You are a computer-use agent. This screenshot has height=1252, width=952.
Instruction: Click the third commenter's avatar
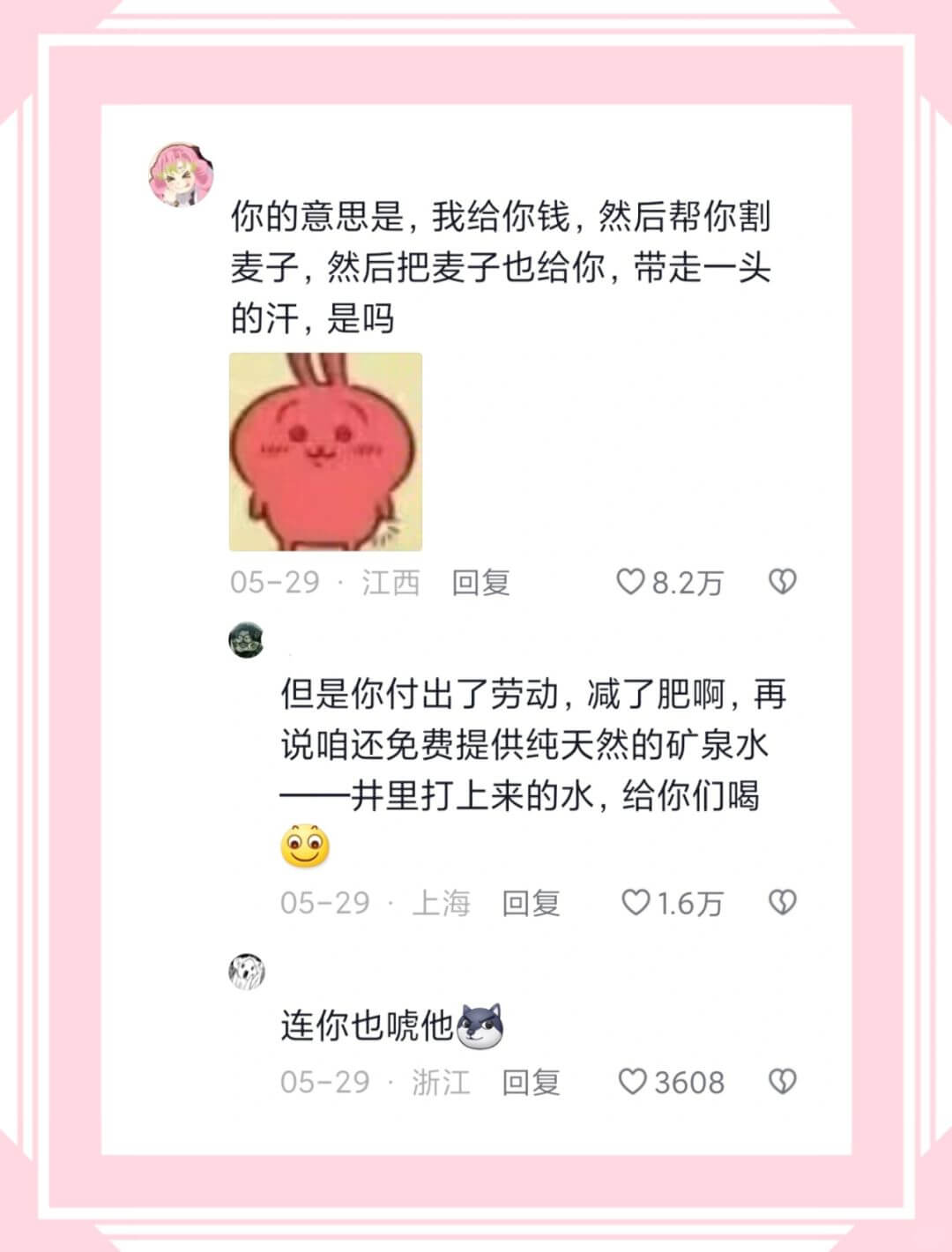245,970
